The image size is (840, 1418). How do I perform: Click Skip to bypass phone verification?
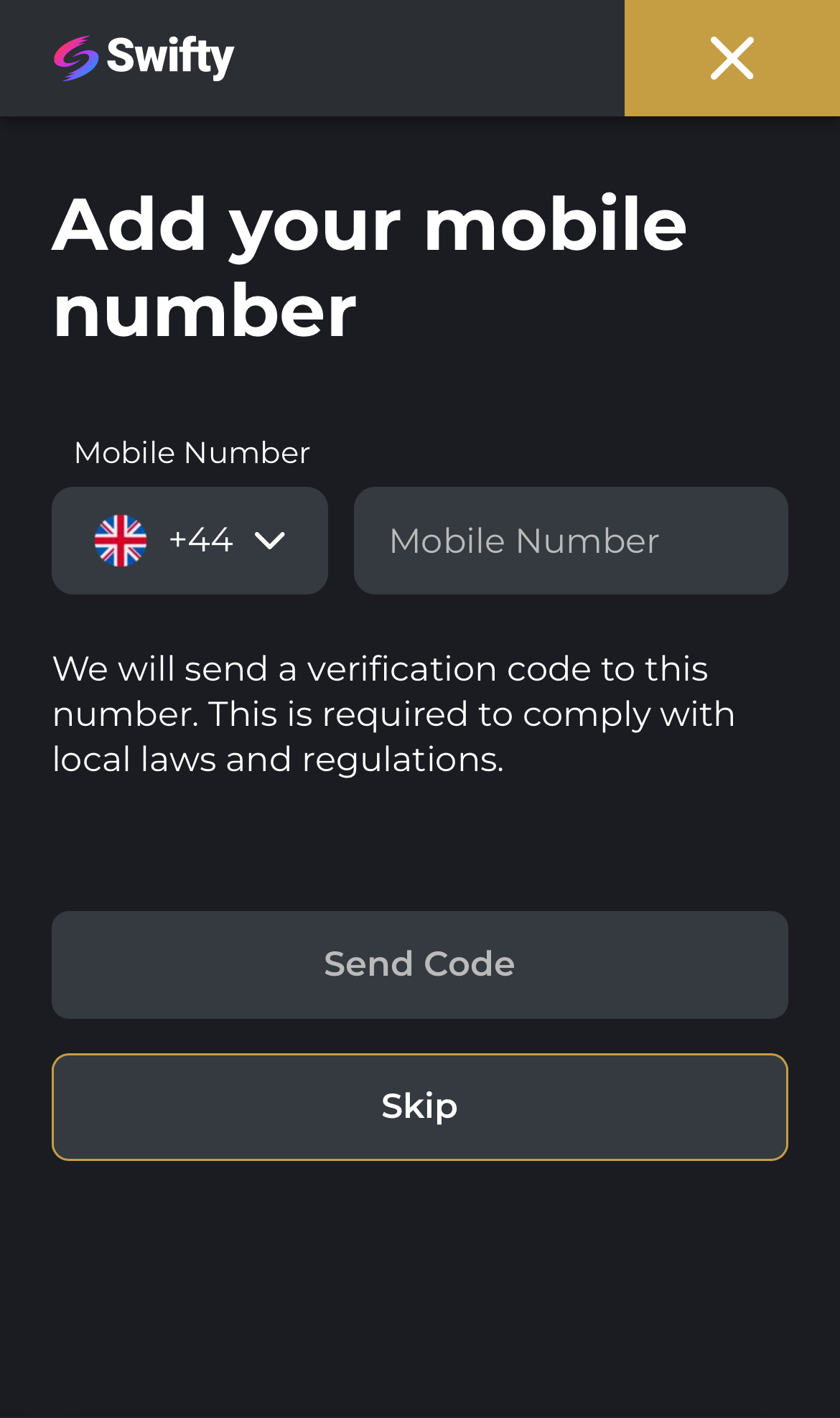419,1107
